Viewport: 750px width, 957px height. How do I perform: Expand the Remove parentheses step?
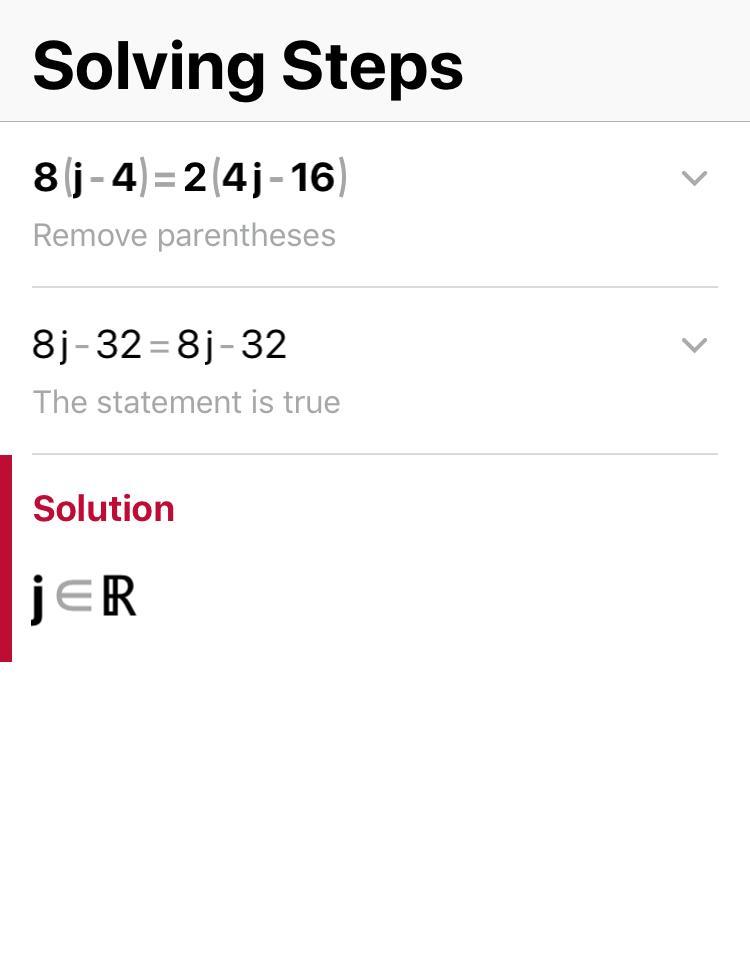point(694,178)
